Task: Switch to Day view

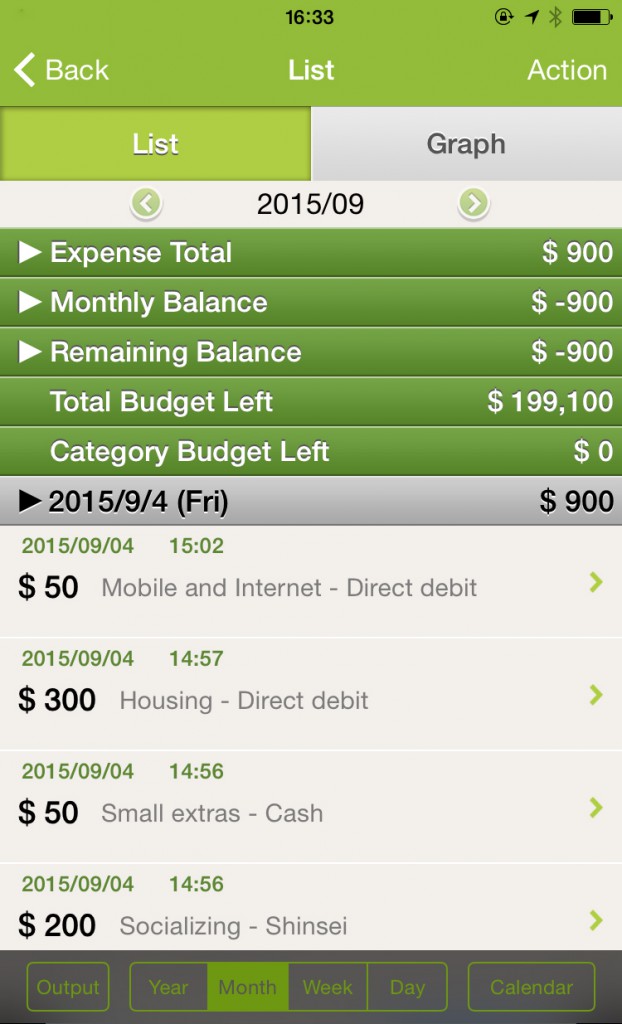Action: point(407,987)
